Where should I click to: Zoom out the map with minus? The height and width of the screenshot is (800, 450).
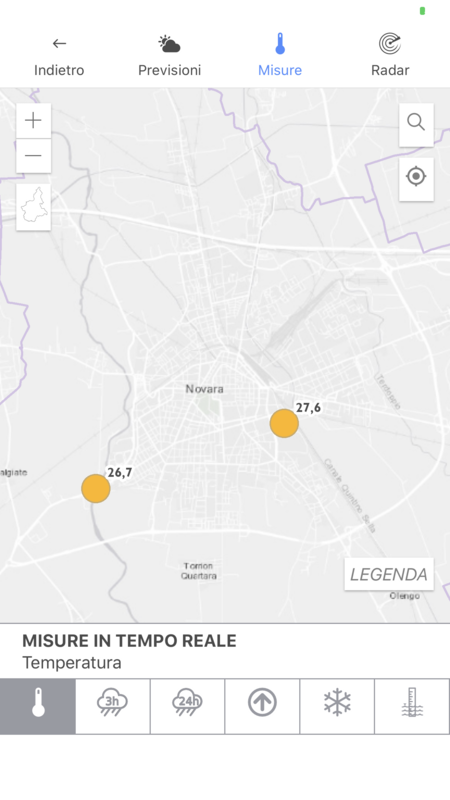point(34,156)
